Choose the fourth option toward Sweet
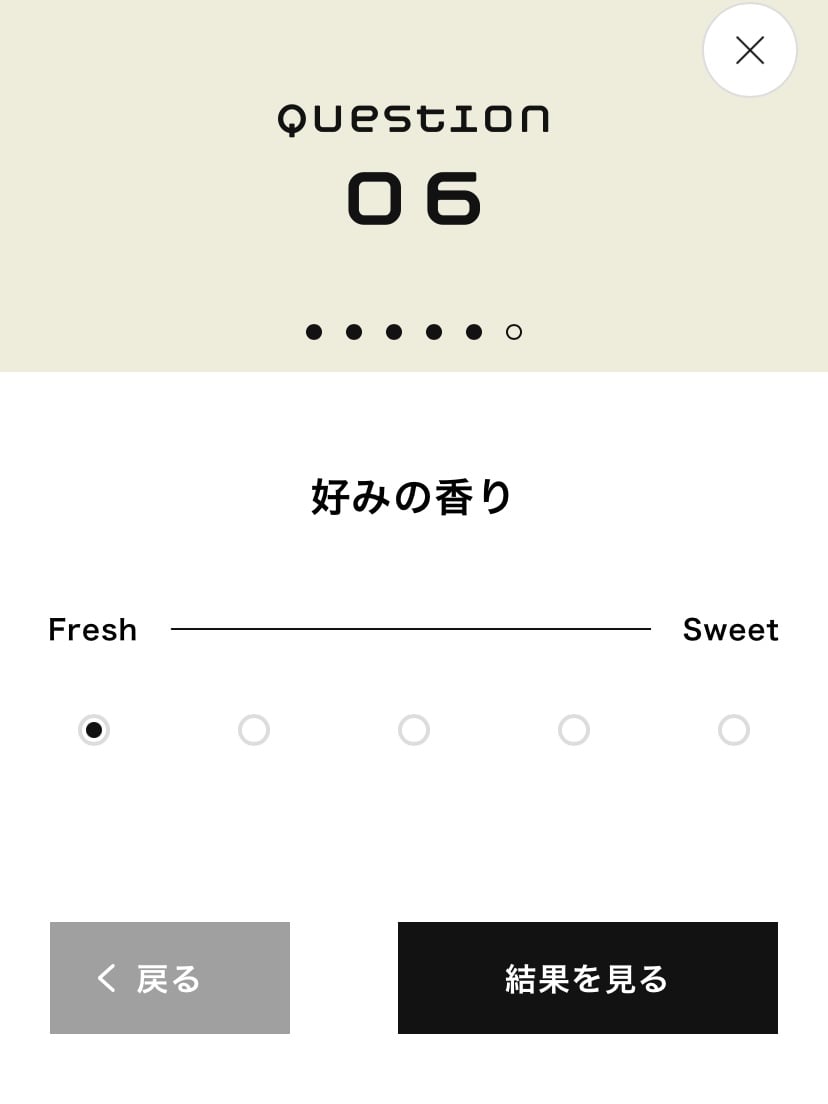This screenshot has width=828, height=1104. tap(574, 730)
